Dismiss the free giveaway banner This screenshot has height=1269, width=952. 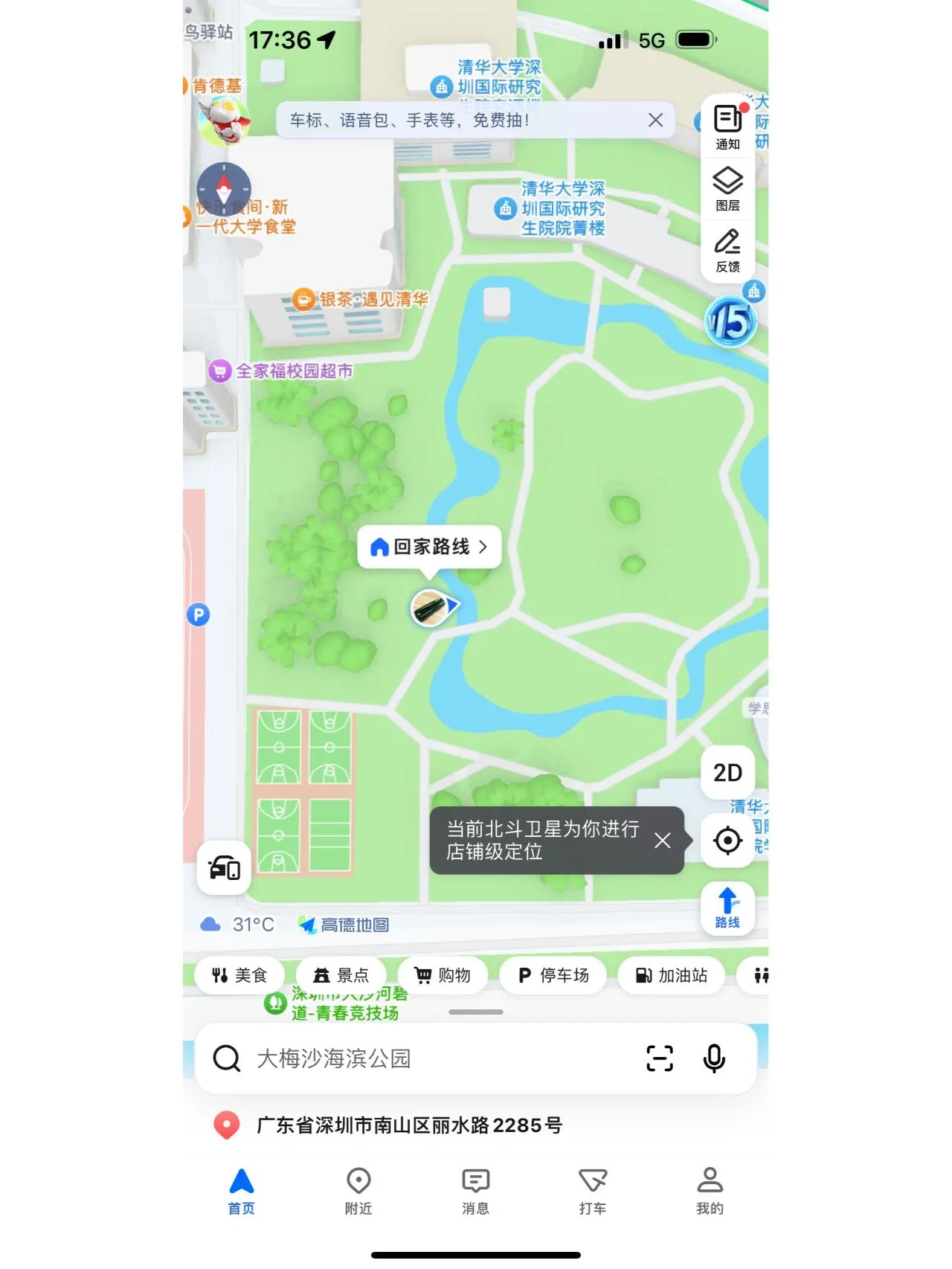[x=655, y=120]
